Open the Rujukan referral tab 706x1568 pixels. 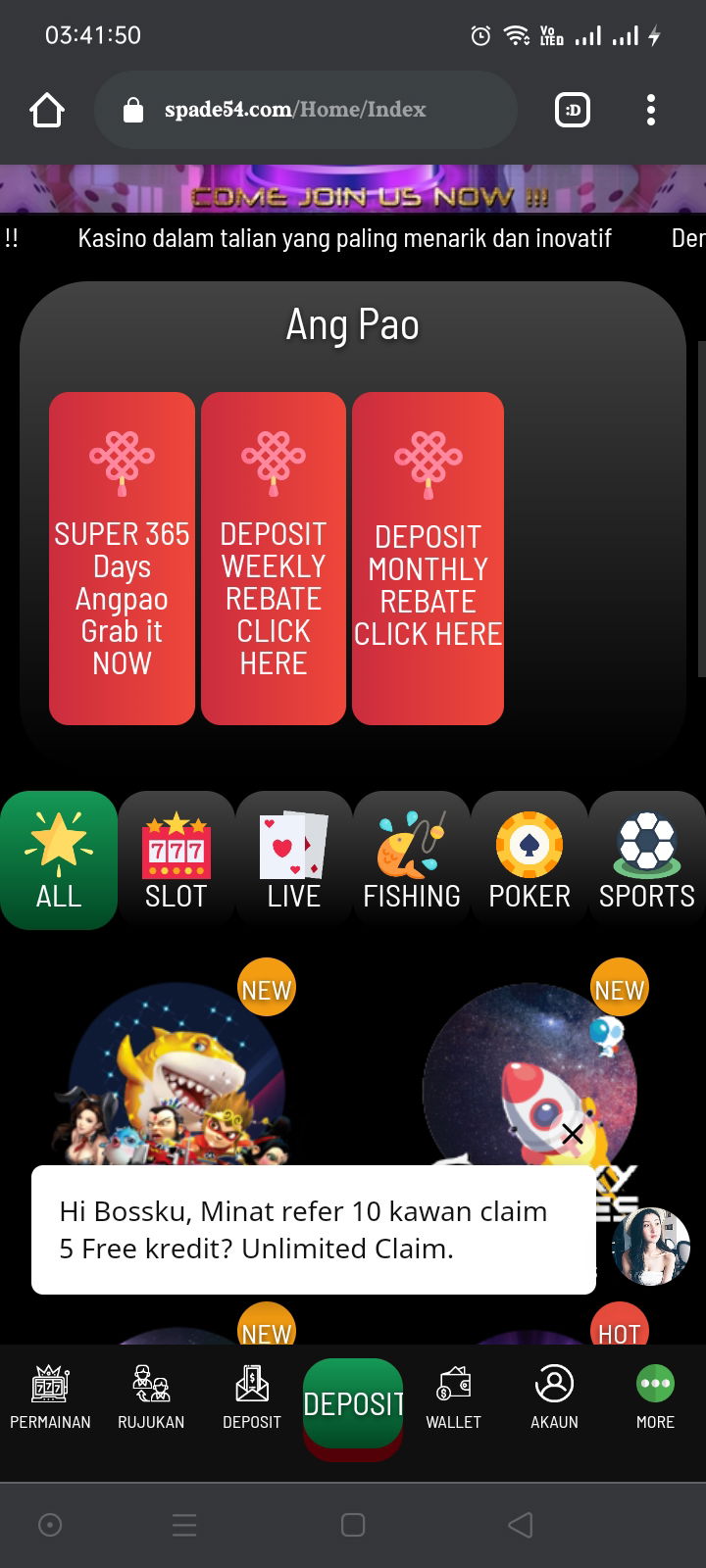click(151, 1396)
